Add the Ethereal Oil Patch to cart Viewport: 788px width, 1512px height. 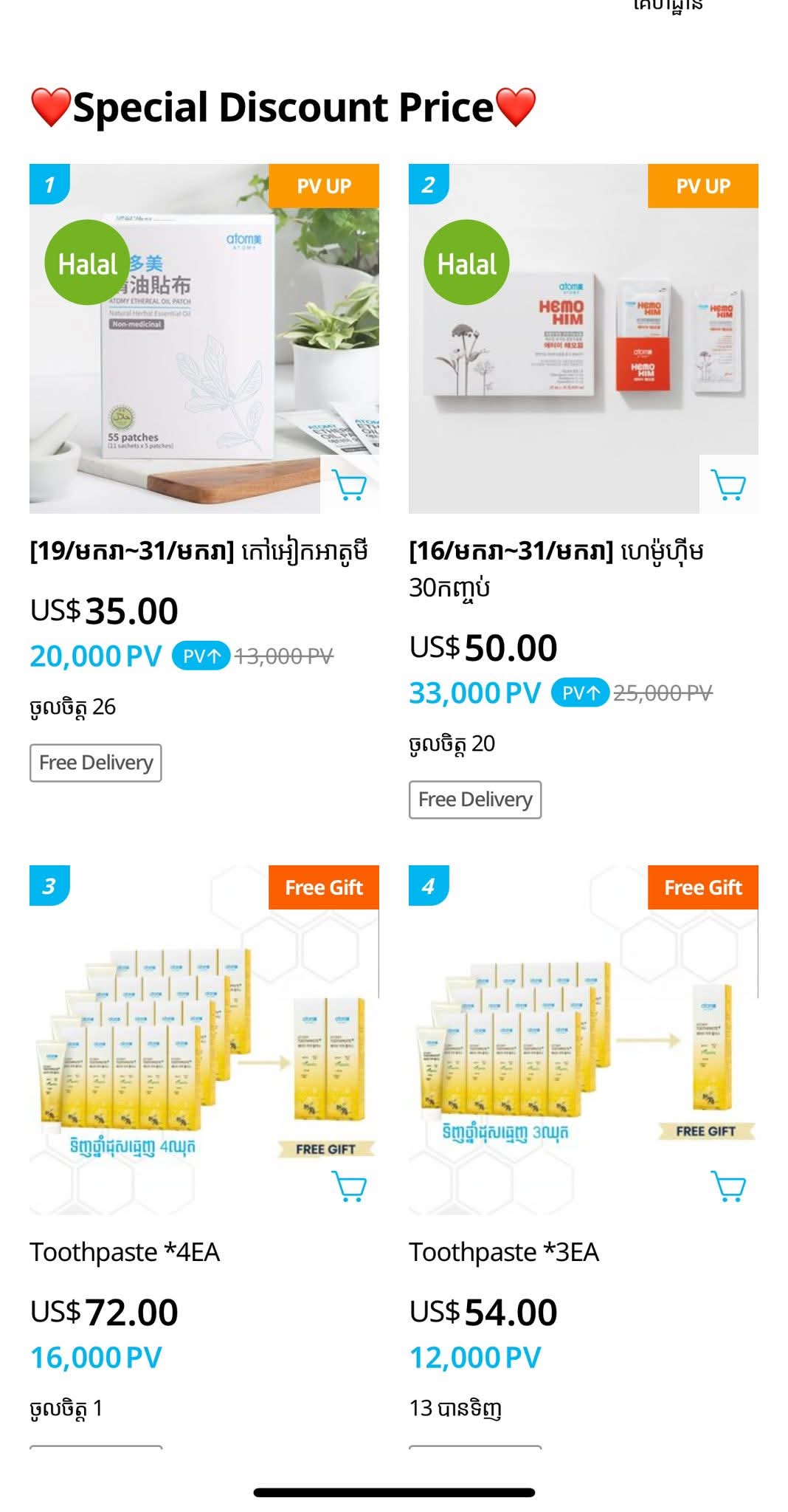pyautogui.click(x=350, y=485)
